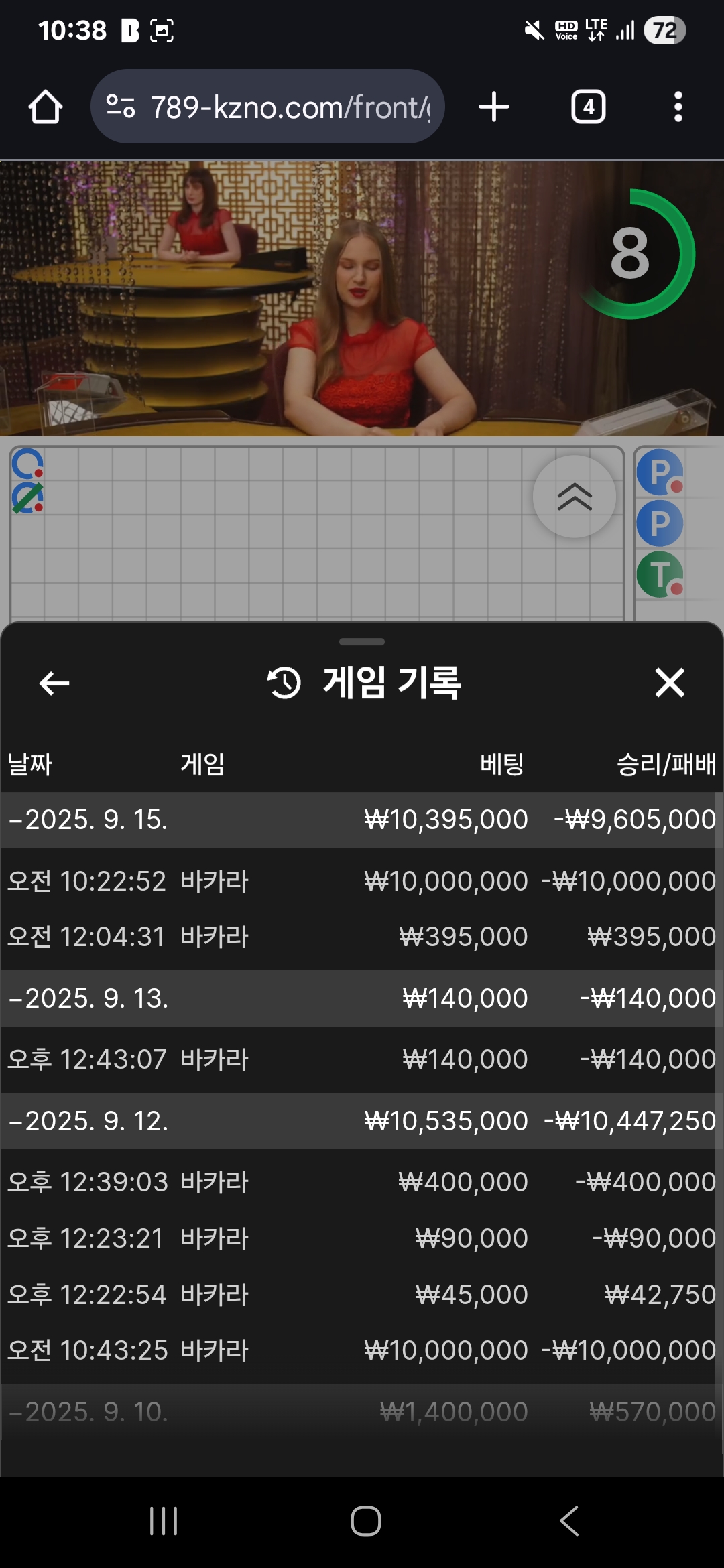Tap the double-chevron up button on the scoreboard
Viewport: 724px width, 1568px height.
point(575,497)
